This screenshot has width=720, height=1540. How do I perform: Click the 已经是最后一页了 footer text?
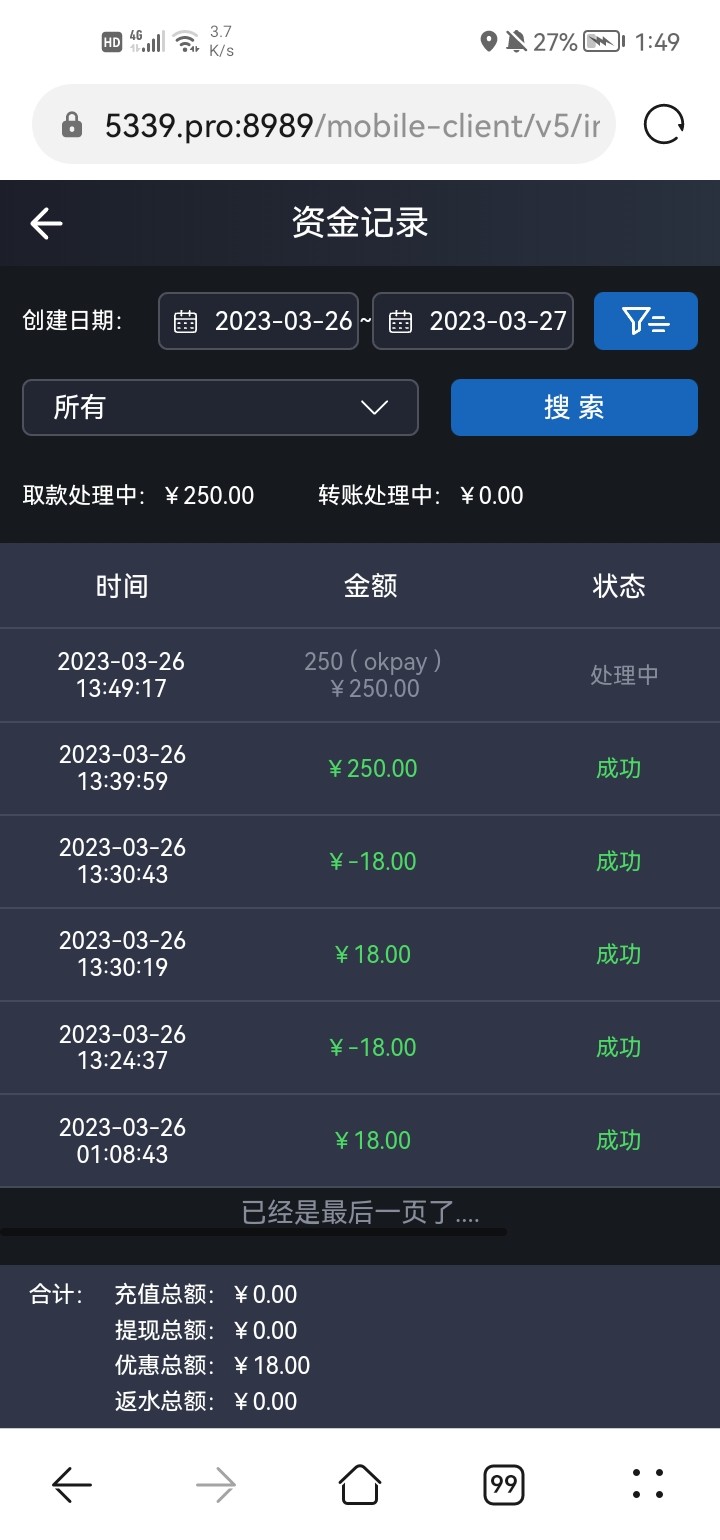click(360, 1212)
